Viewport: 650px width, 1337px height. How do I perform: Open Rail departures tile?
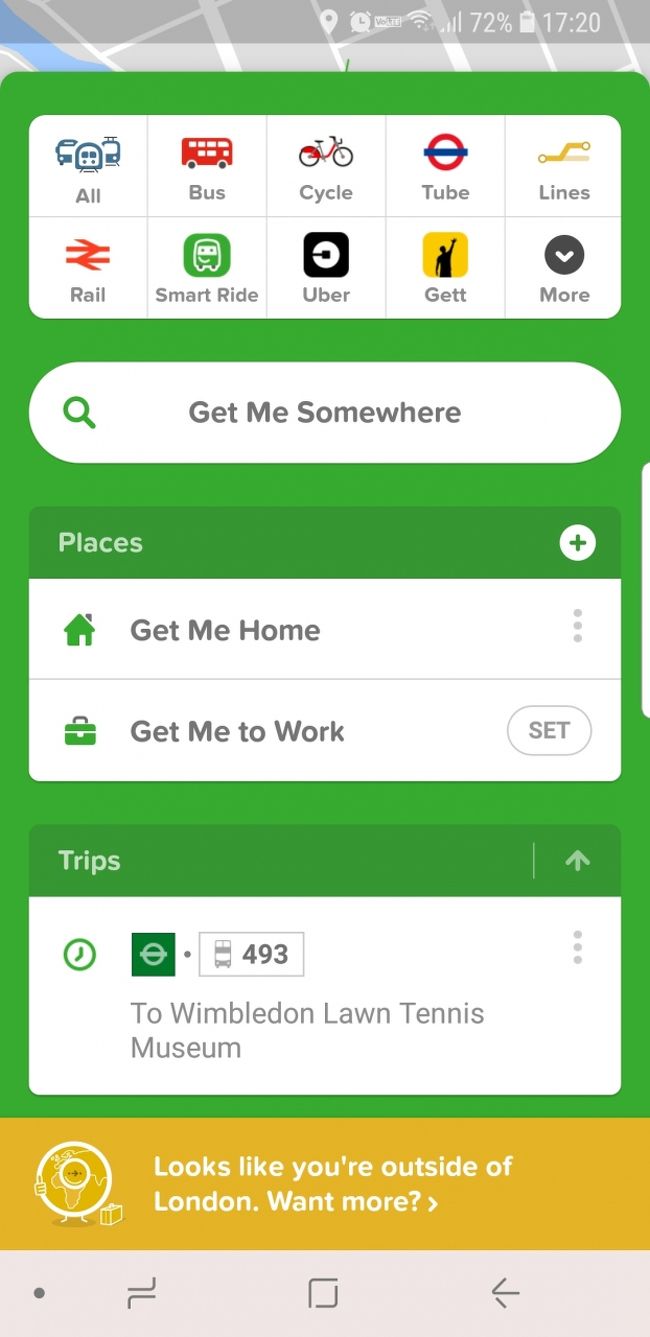click(x=88, y=268)
